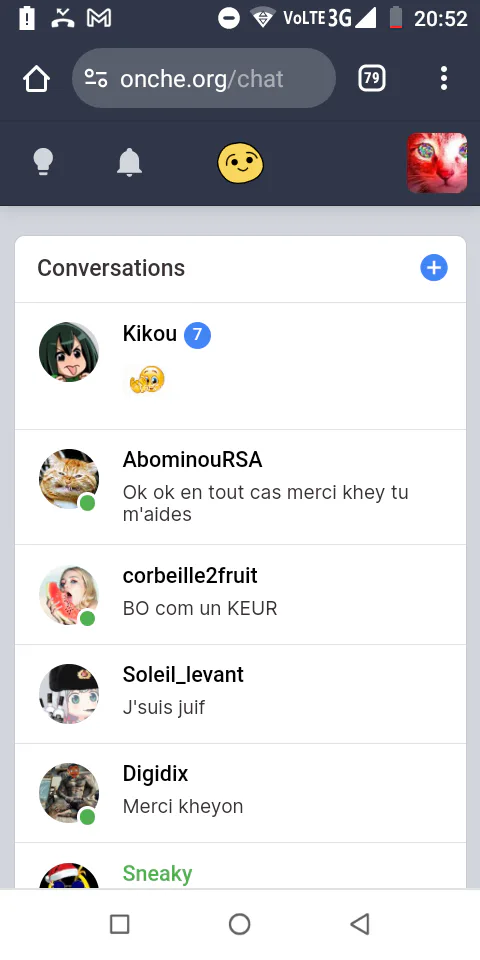
Task: Open the browser overflow menu
Action: click(x=444, y=78)
